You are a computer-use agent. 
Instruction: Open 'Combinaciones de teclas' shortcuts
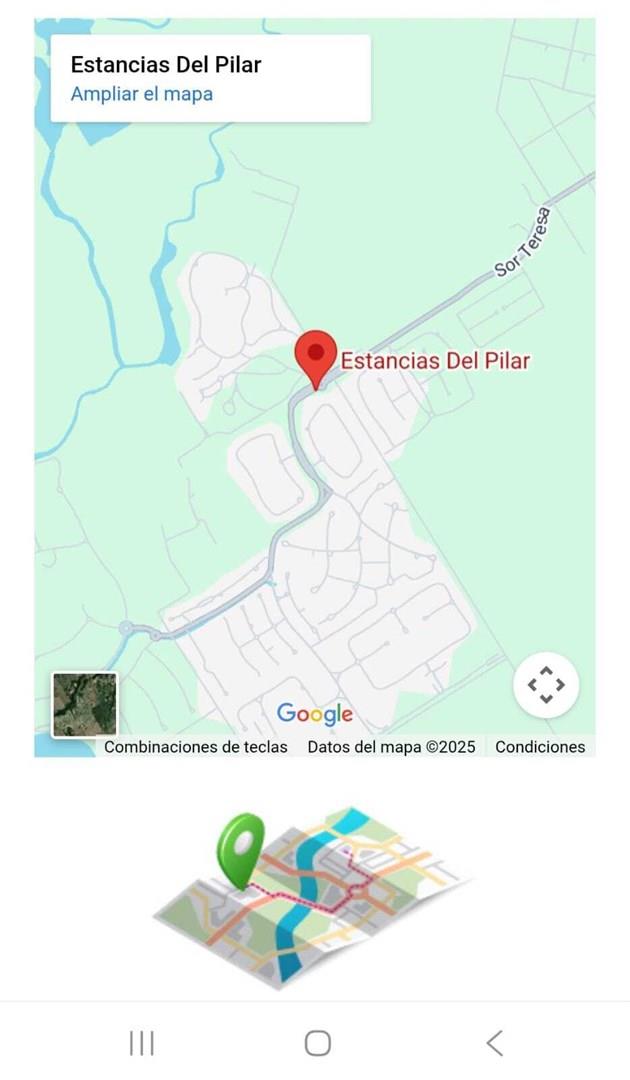(x=196, y=747)
